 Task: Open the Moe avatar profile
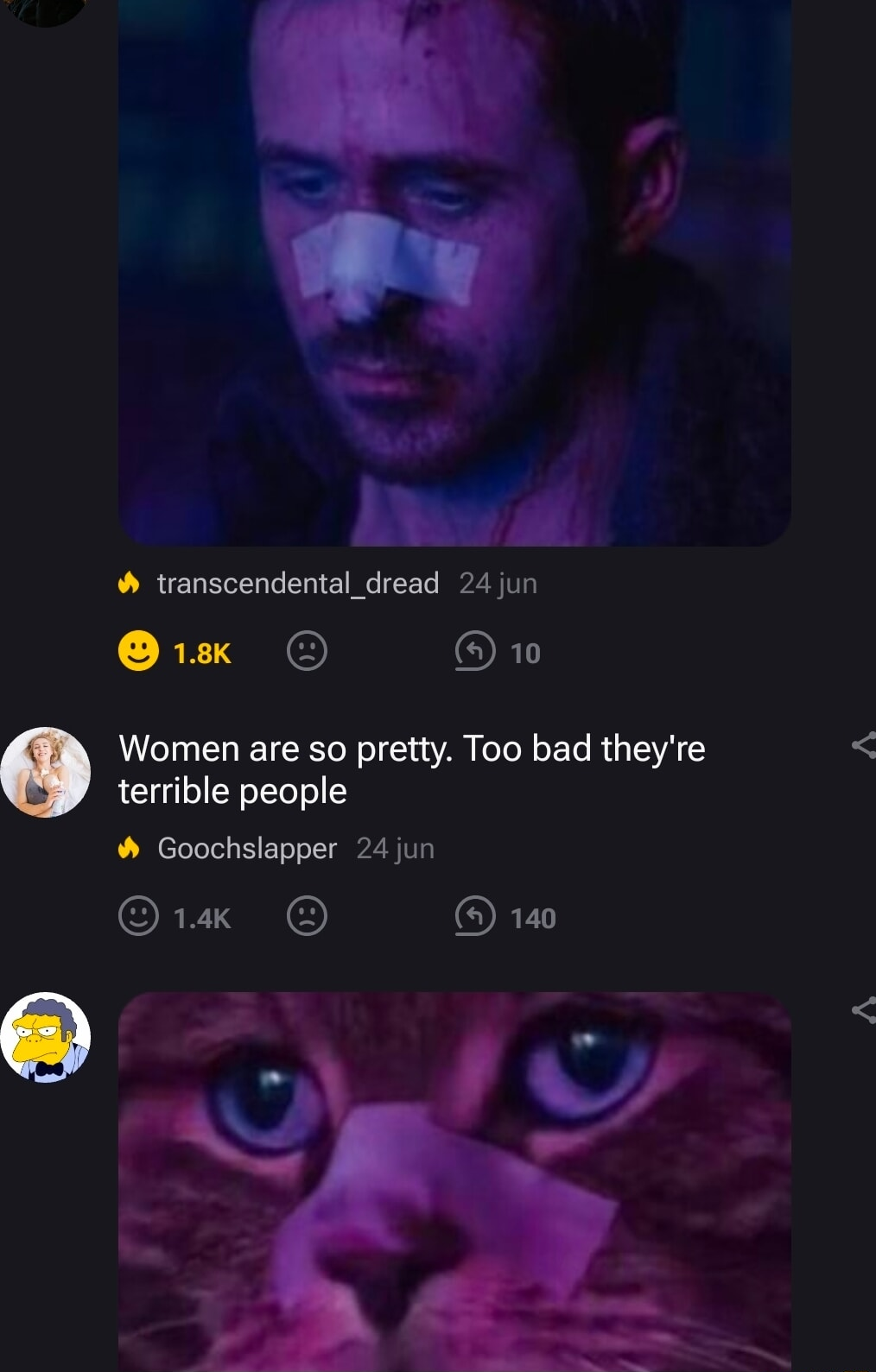pyautogui.click(x=46, y=1037)
